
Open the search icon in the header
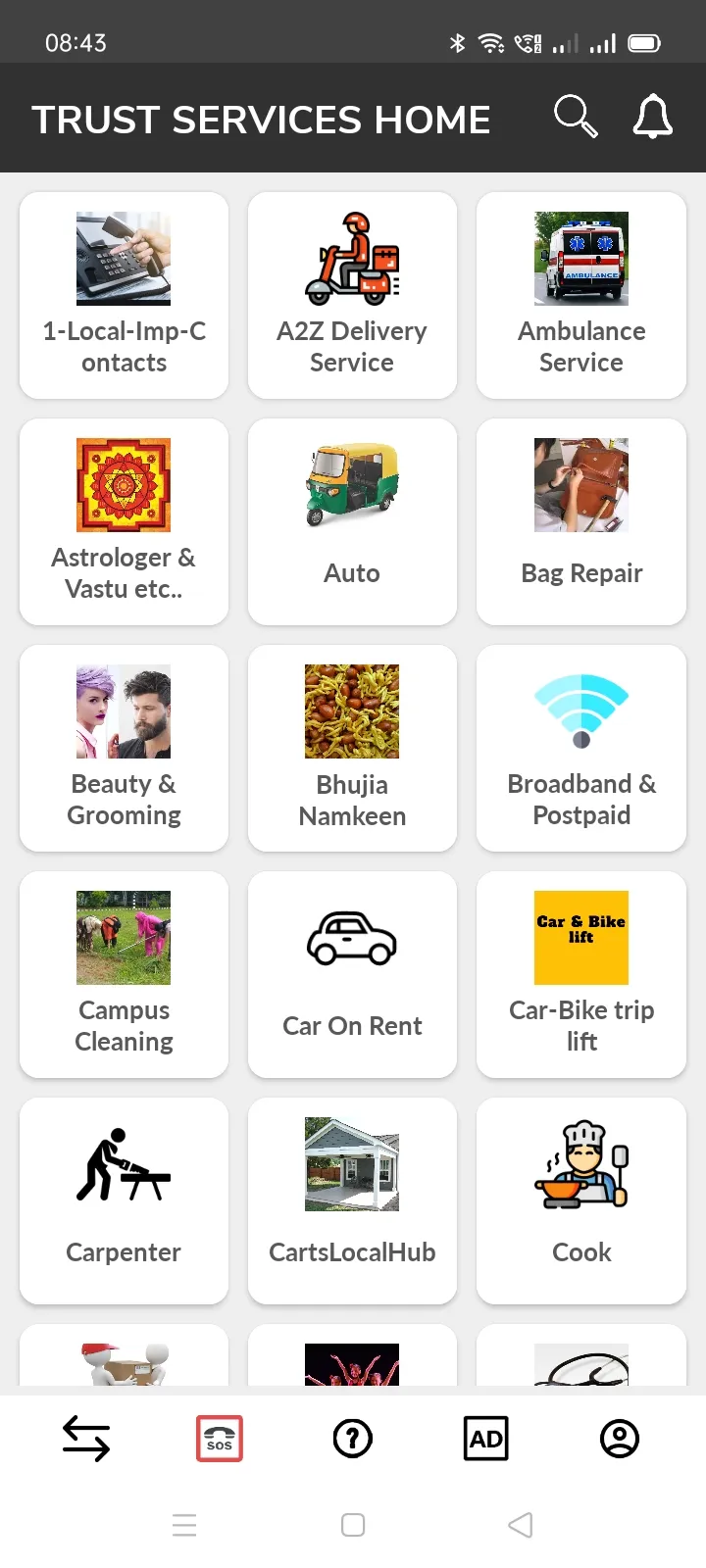(576, 118)
